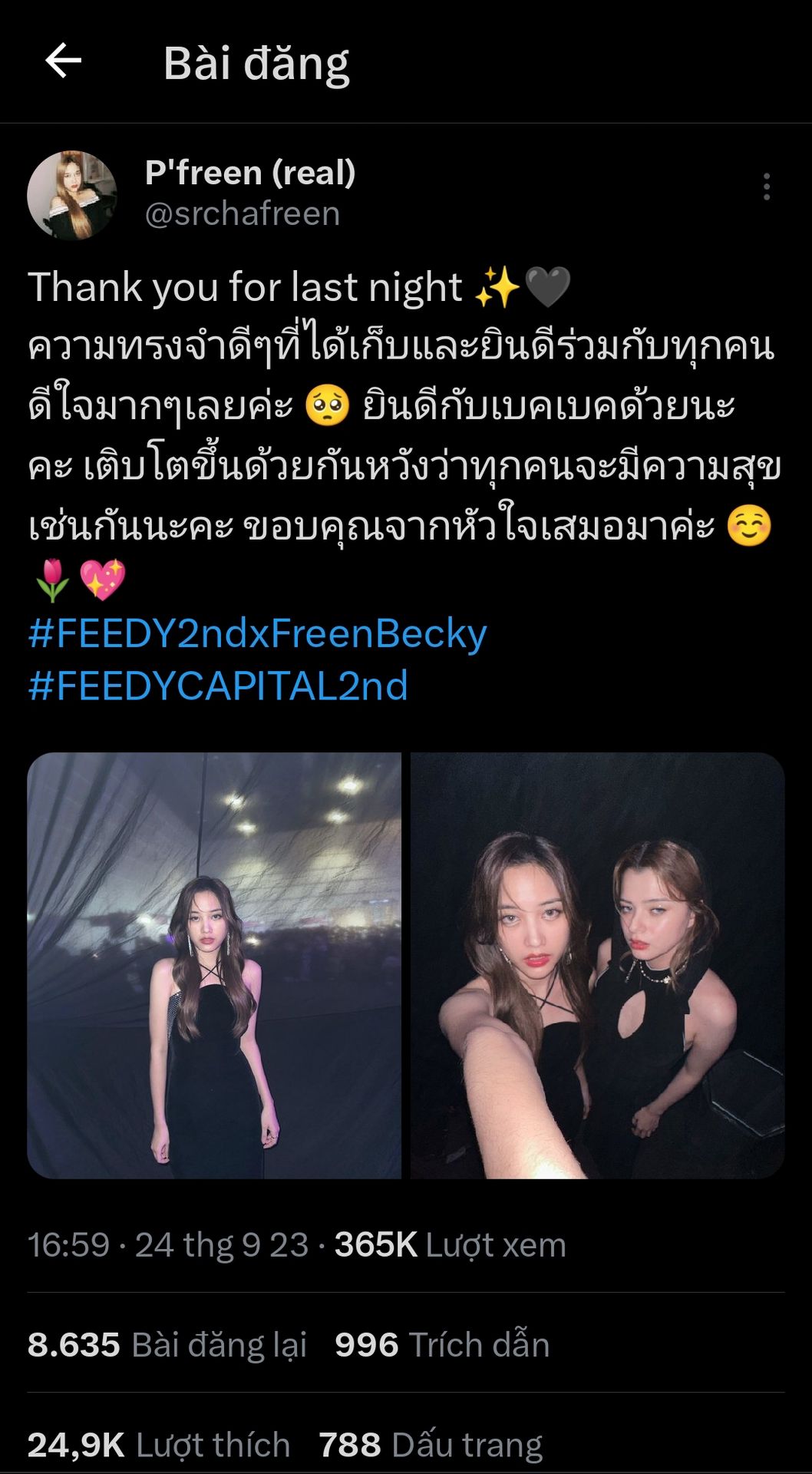View the 8.635 Bài đăng lại list
Viewport: 812px width, 1474px height.
pos(167,1345)
